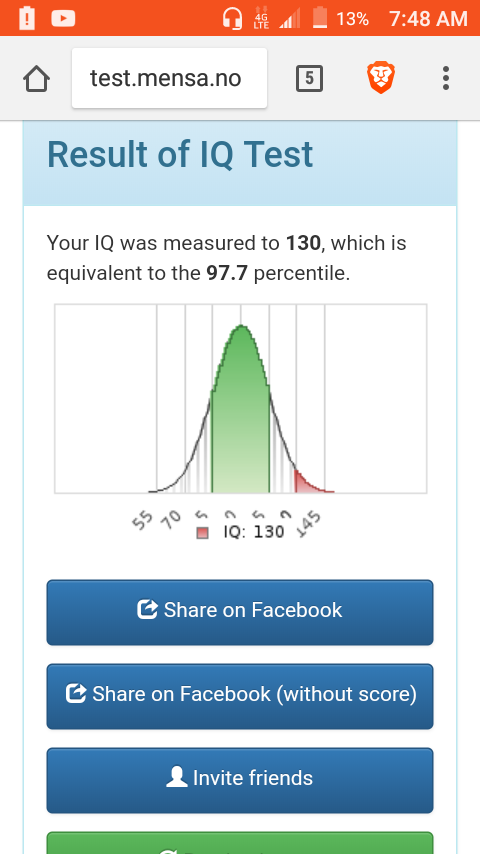
Task: Tap the Invite friends button
Action: pyautogui.click(x=240, y=780)
